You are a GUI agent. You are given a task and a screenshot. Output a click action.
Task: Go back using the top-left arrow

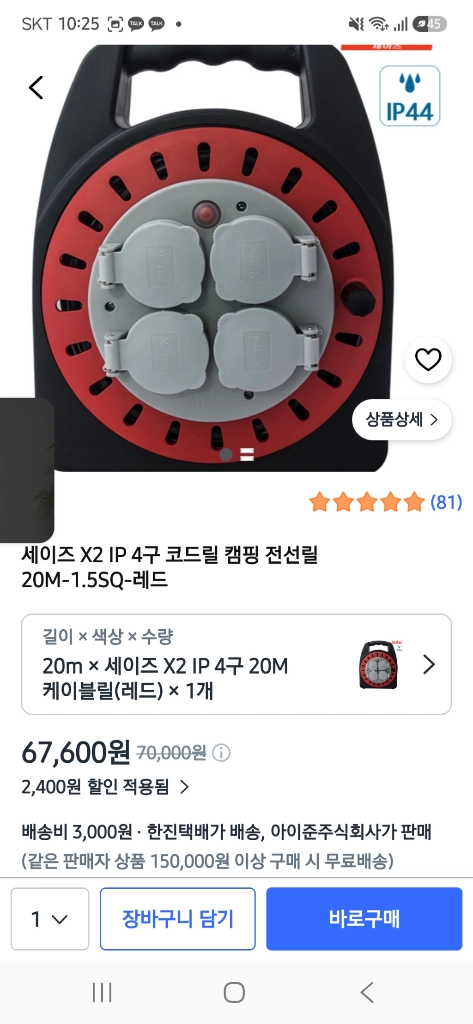point(36,87)
